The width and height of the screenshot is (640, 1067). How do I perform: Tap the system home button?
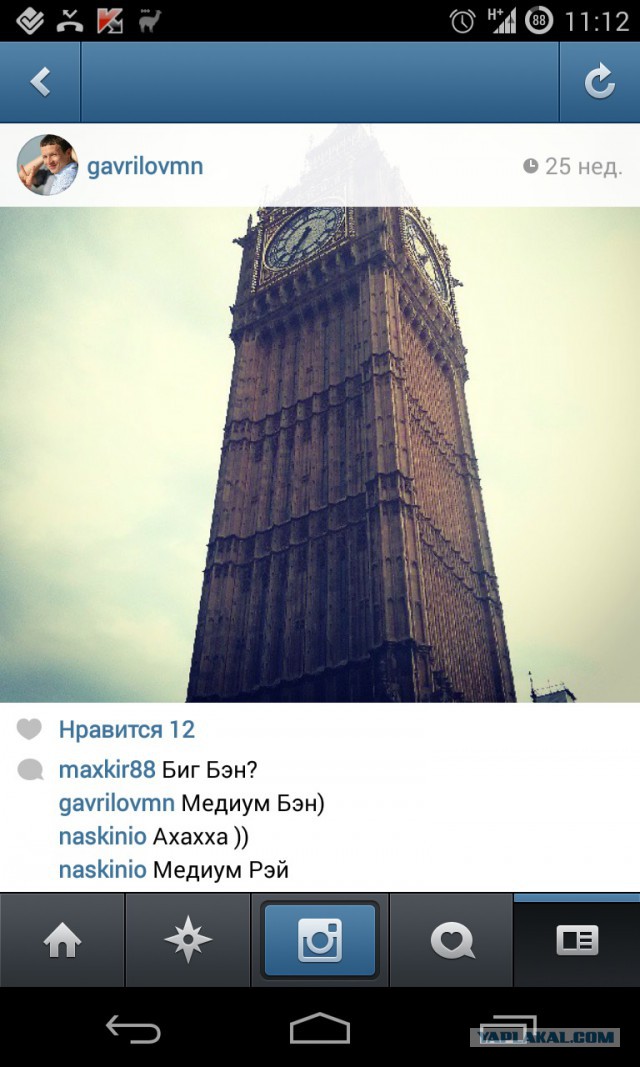click(x=320, y=1030)
